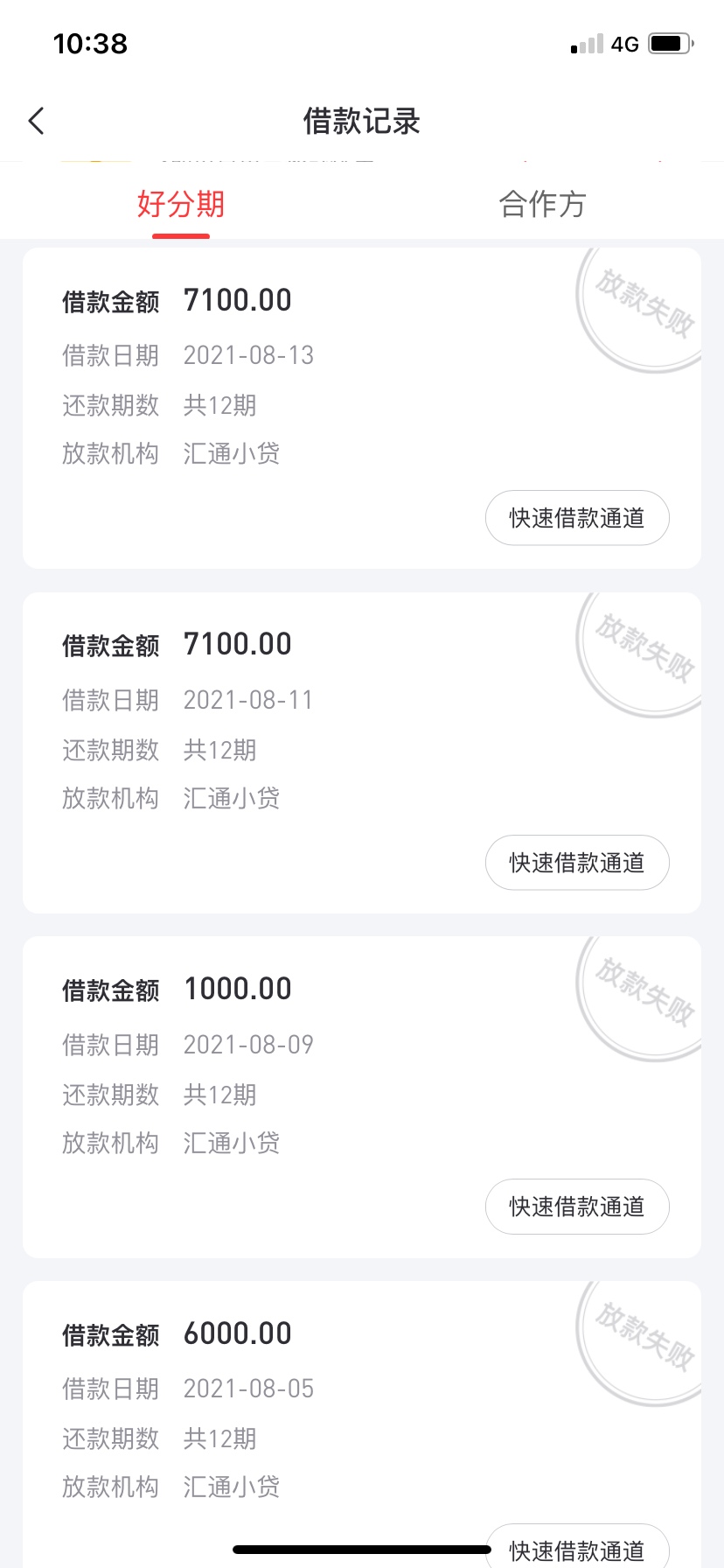This screenshot has width=724, height=1568.
Task: Tap 快速借款通道 for the 2021-08-13 loan
Action: pyautogui.click(x=577, y=518)
